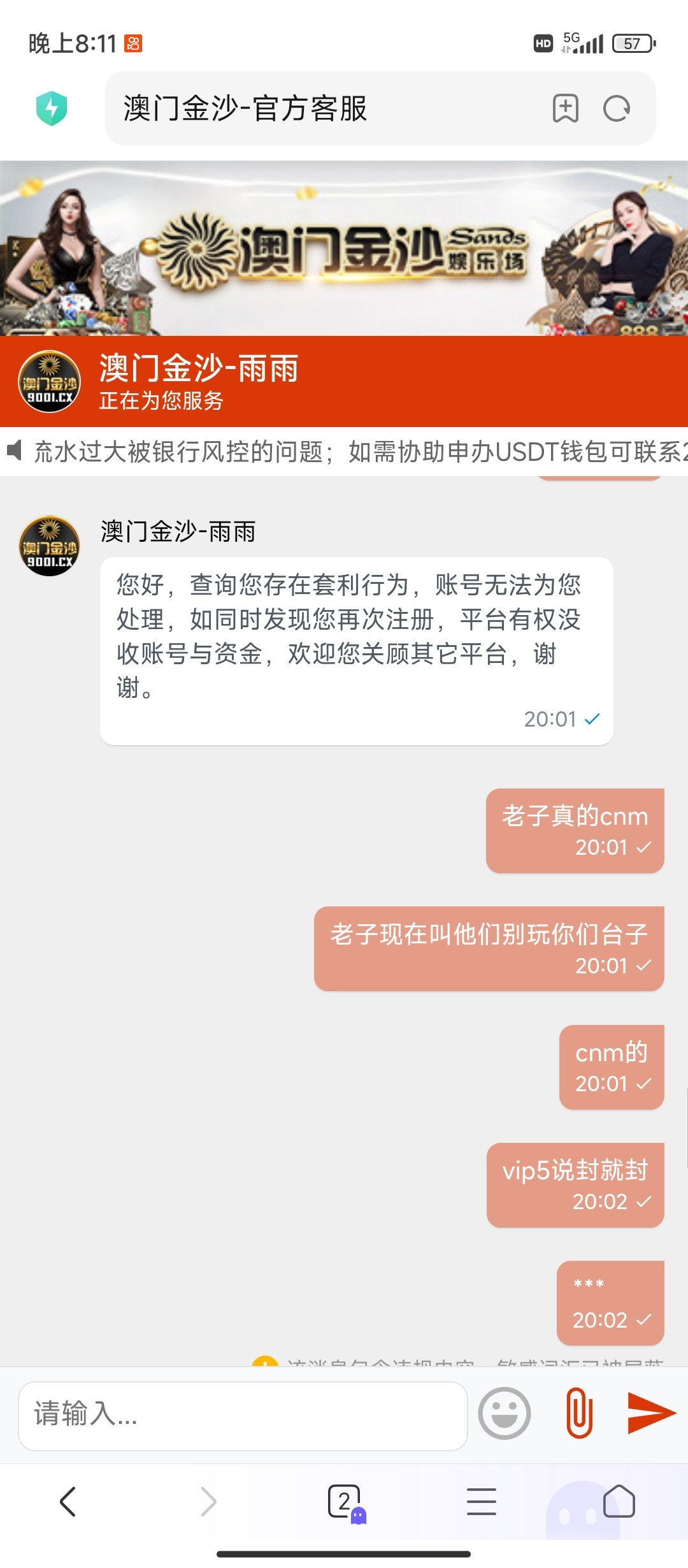Focus the 请输入 message field
Screen dimensions: 688x1568
click(x=242, y=1415)
